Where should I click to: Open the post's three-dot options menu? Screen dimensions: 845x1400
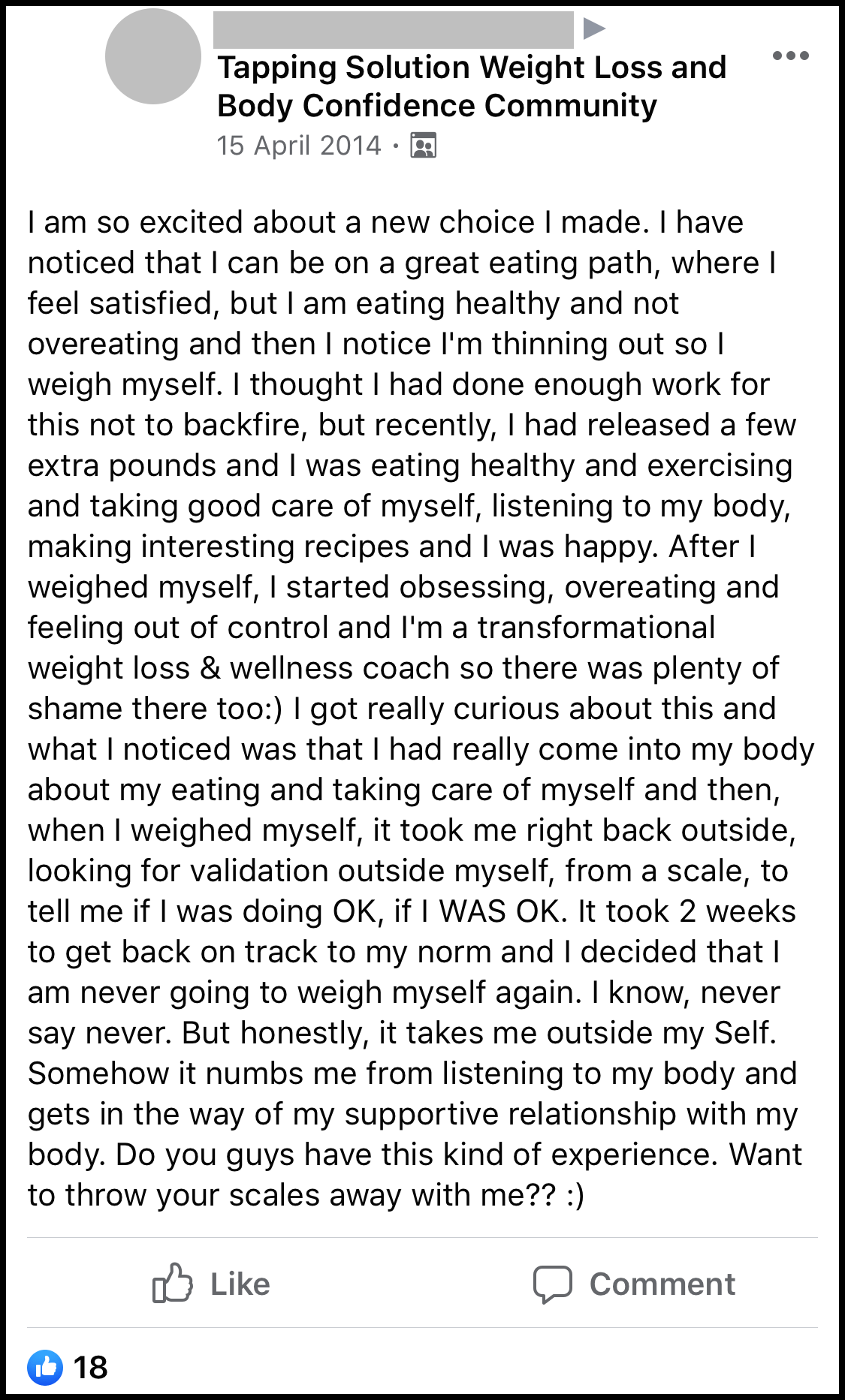pyautogui.click(x=790, y=56)
